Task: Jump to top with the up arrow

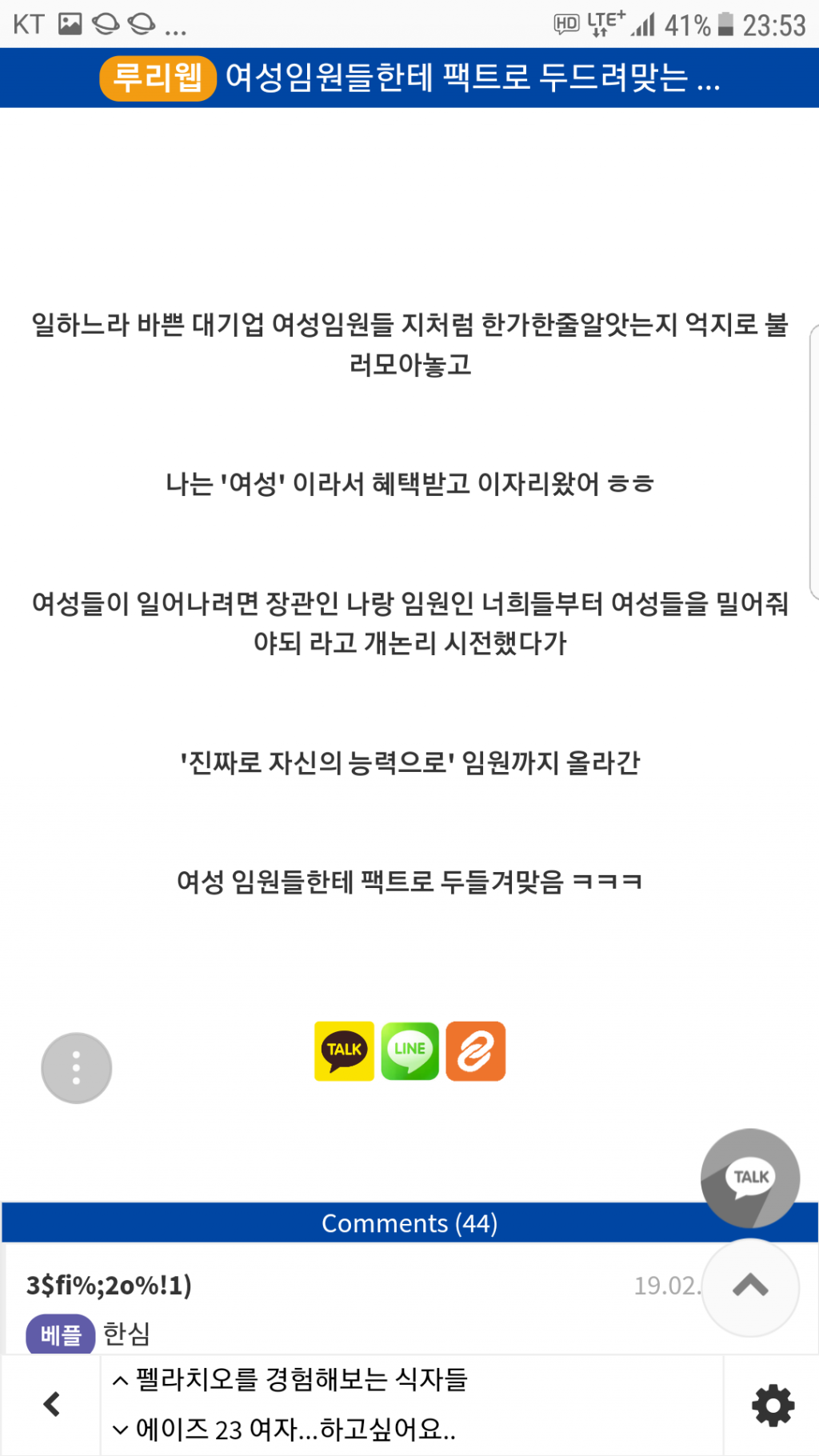Action: [x=749, y=1286]
